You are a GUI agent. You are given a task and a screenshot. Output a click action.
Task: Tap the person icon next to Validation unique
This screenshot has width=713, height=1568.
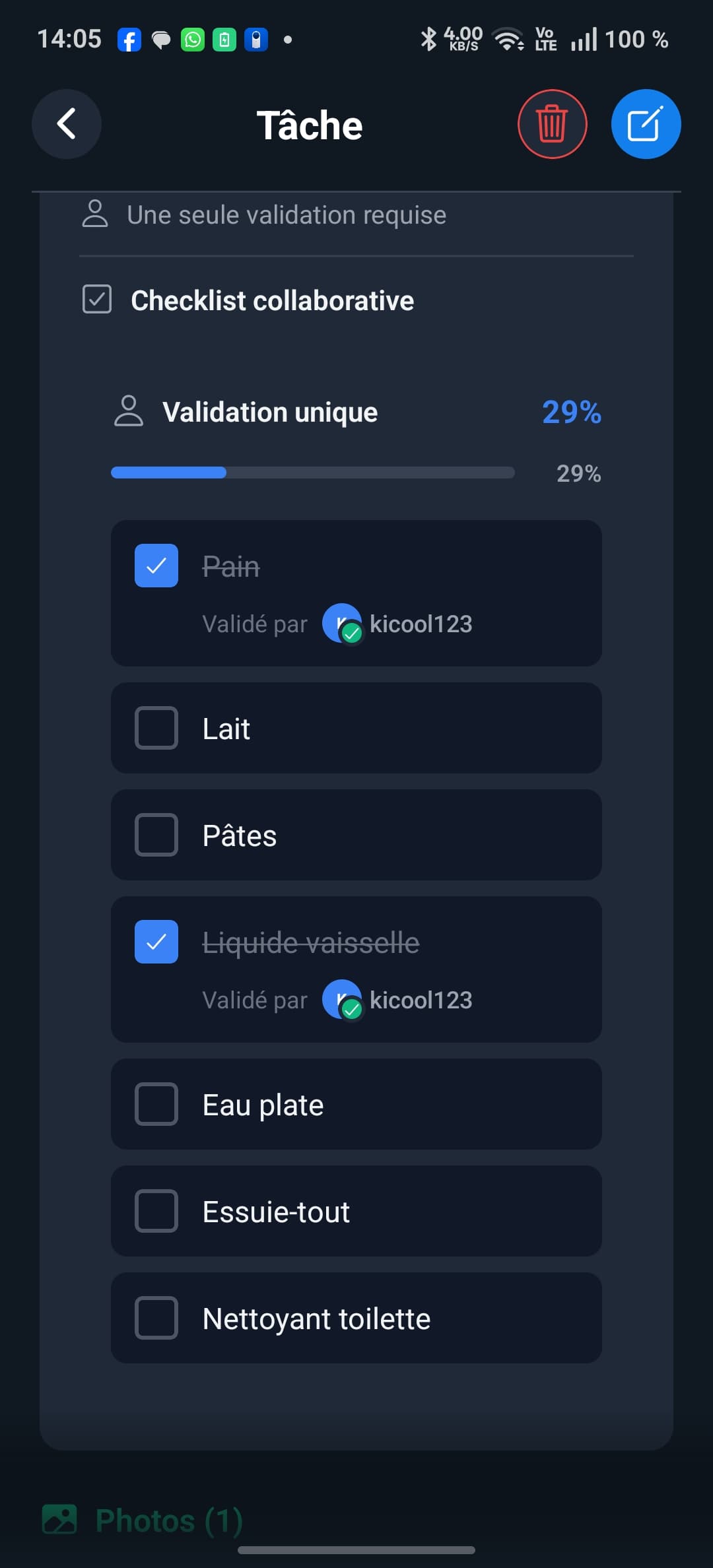[x=129, y=412]
